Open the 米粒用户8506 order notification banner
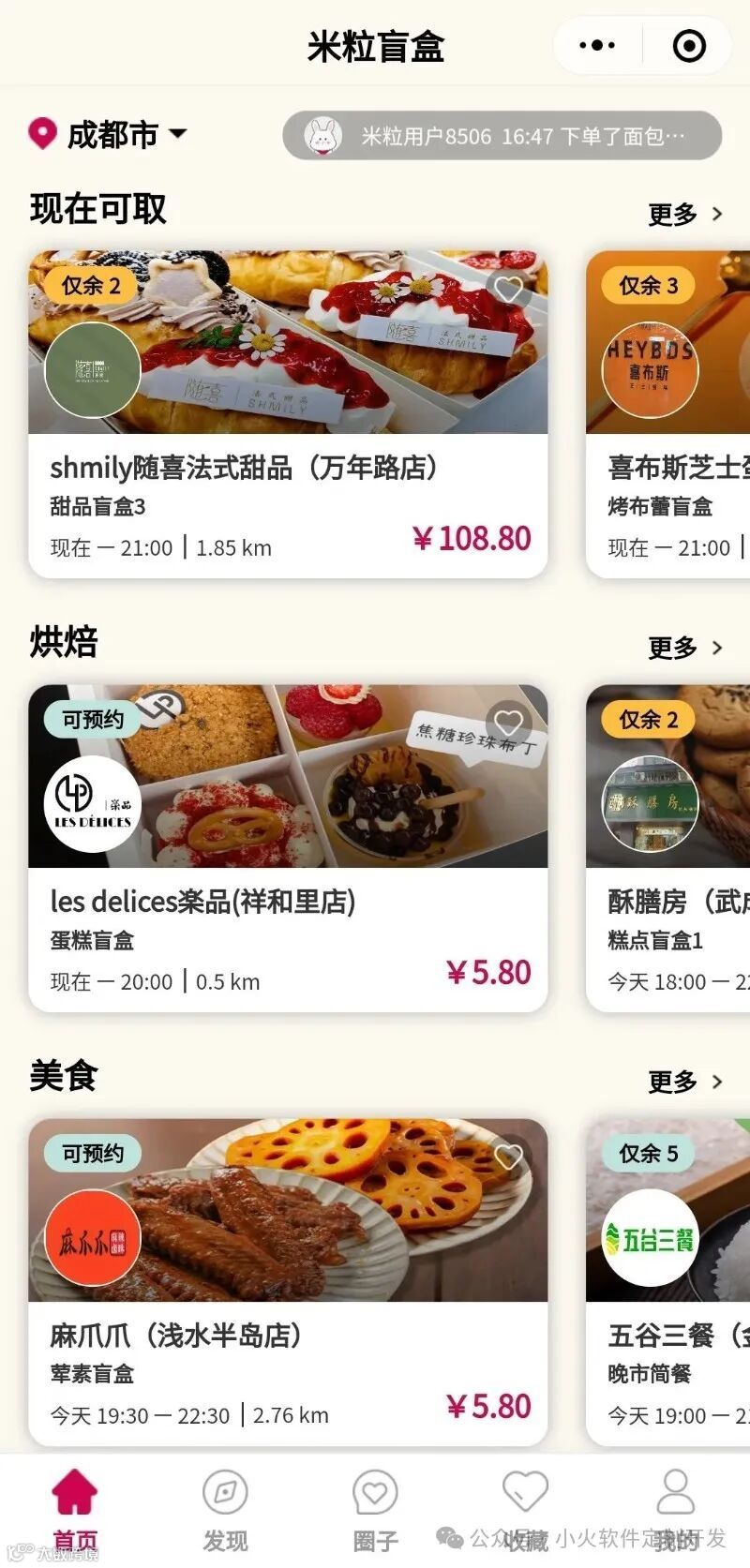750x1568 pixels. coord(502,136)
